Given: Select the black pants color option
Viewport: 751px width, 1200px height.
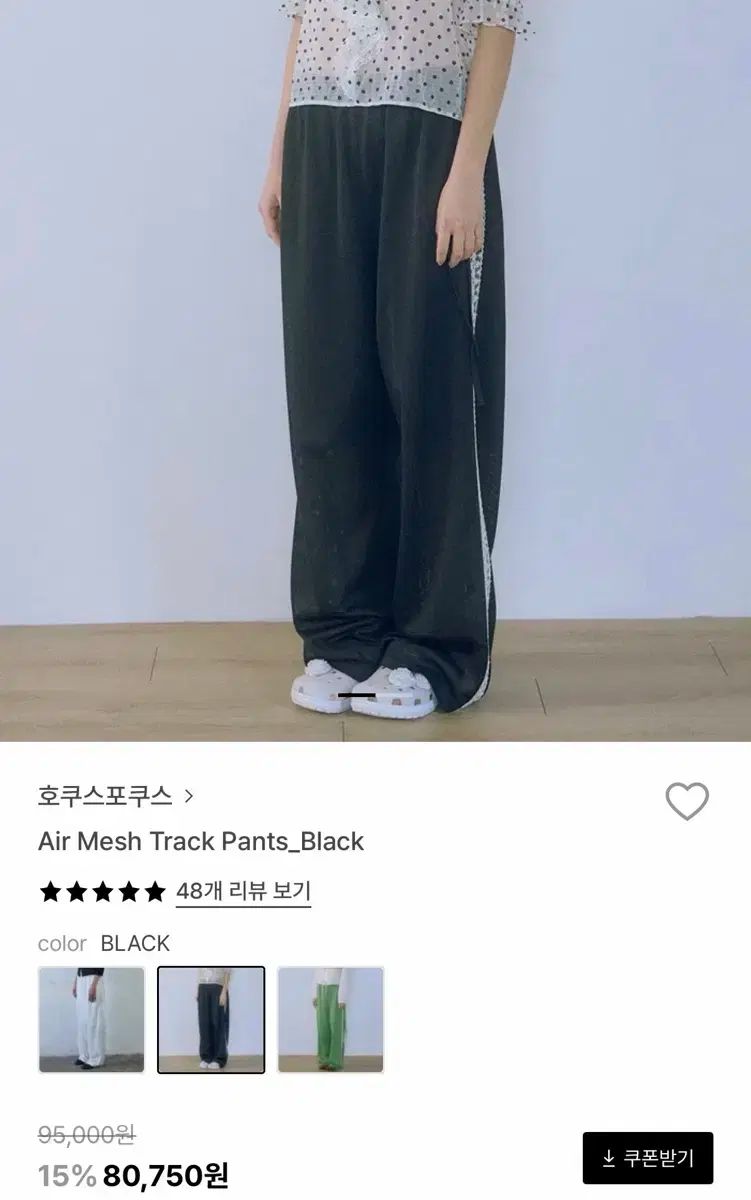Looking at the screenshot, I should pyautogui.click(x=209, y=1018).
